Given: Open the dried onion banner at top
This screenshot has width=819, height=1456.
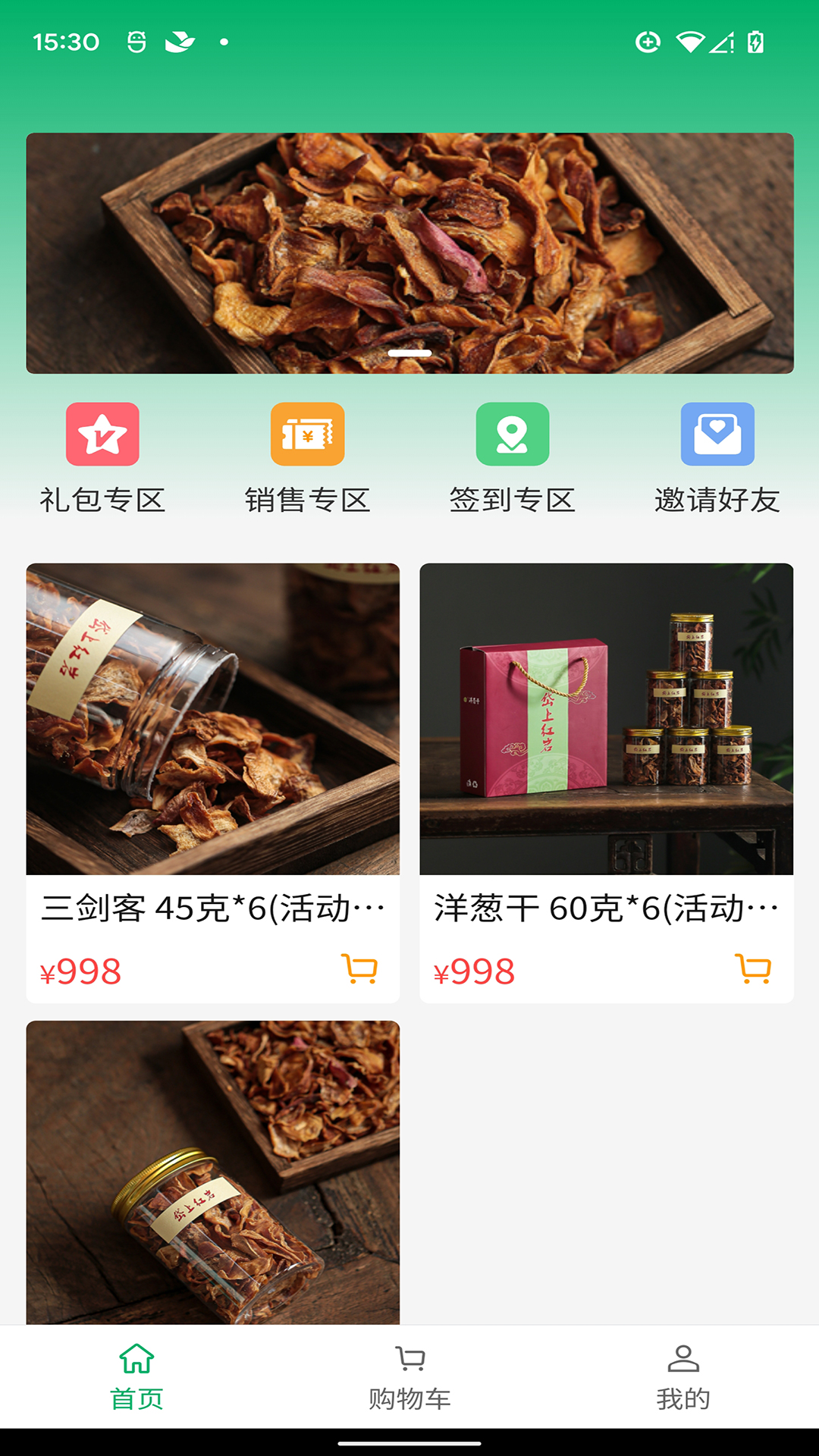Looking at the screenshot, I should tap(409, 253).
